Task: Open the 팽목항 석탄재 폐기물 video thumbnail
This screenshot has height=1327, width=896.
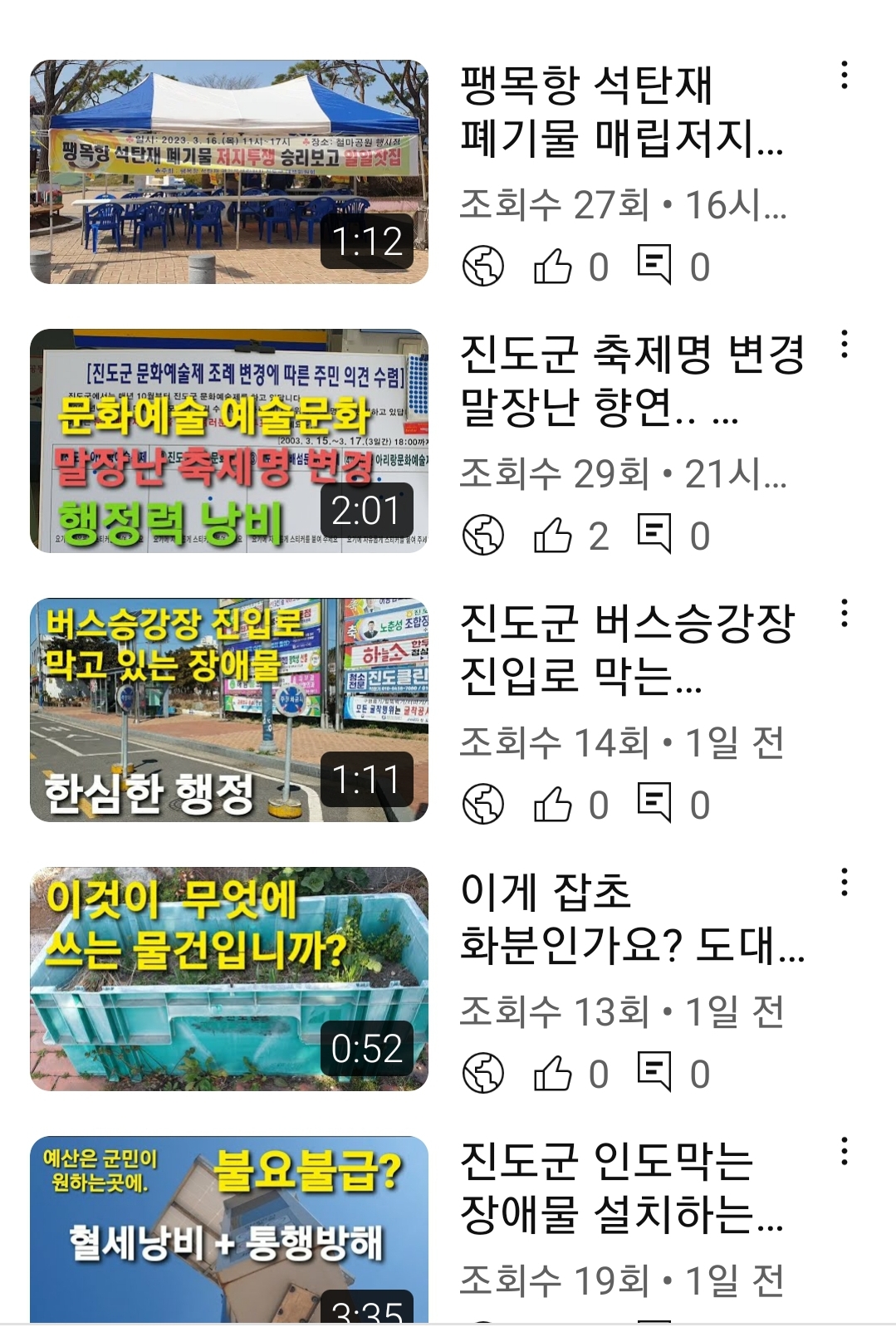Action: (x=228, y=172)
